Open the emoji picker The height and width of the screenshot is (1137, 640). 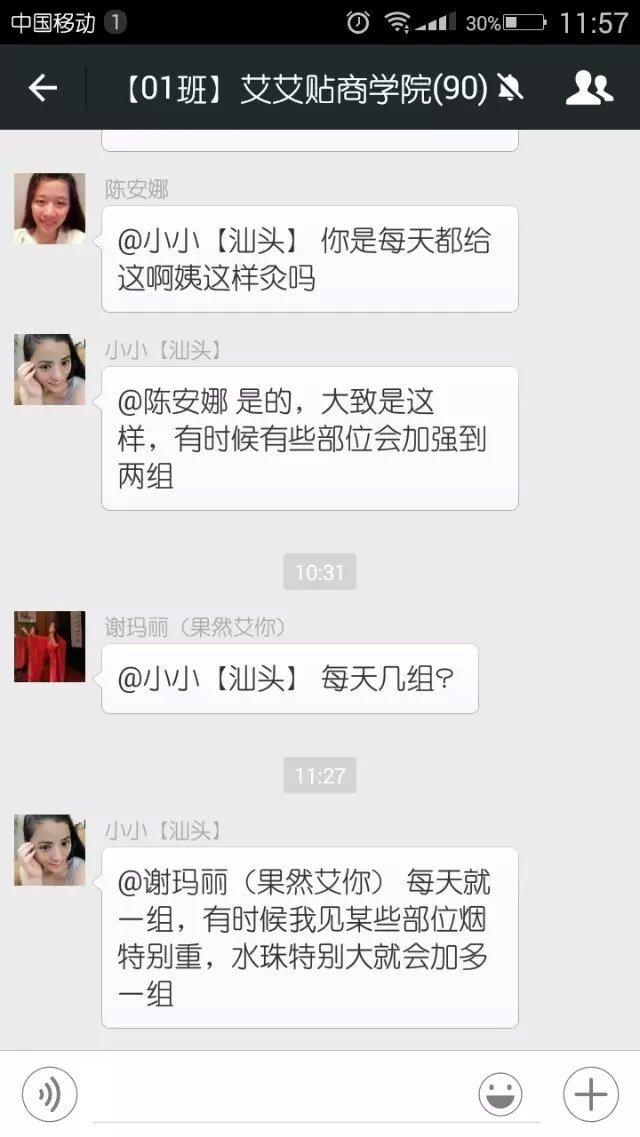500,1094
